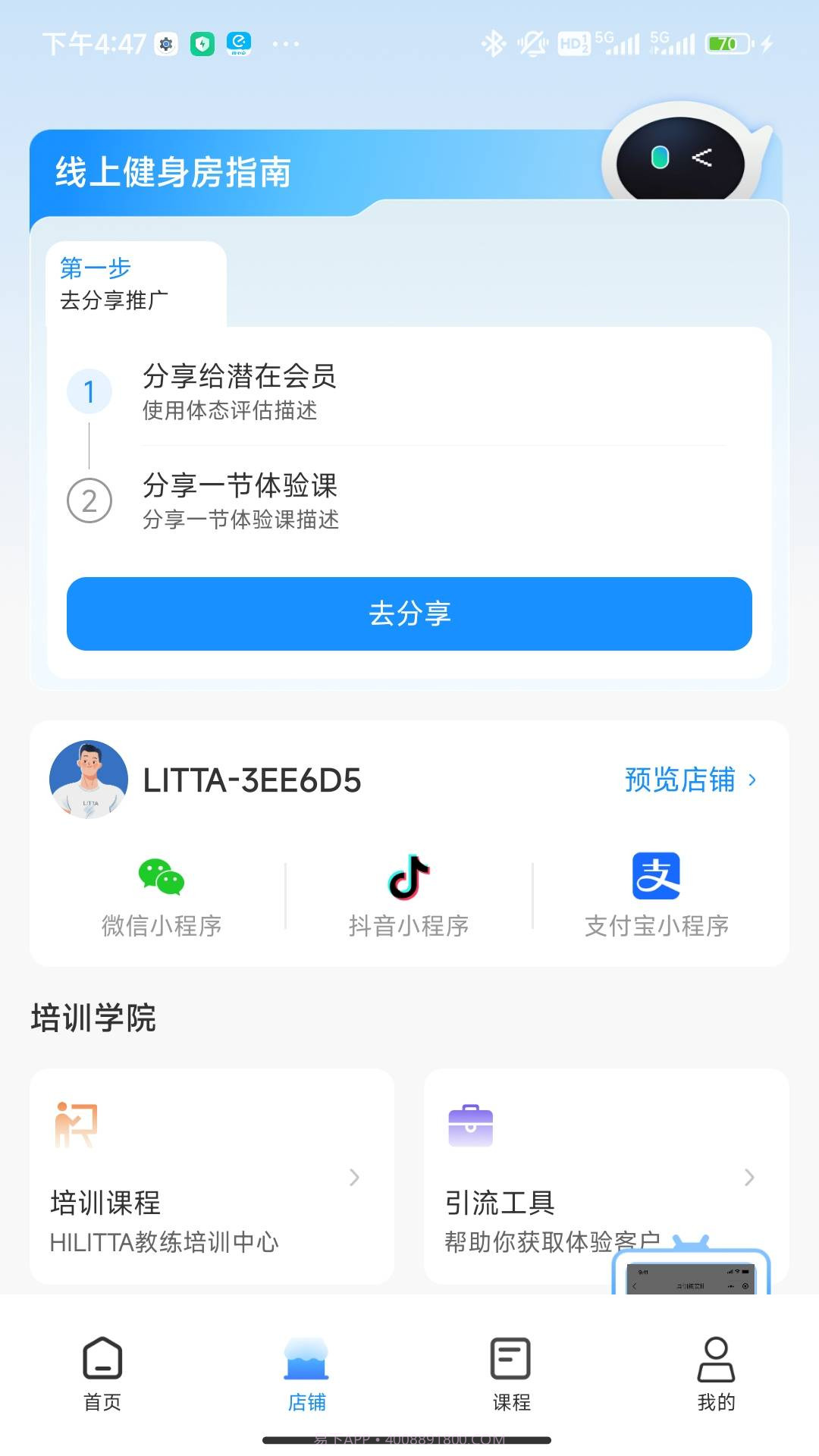Viewport: 819px width, 1456px height.
Task: Tap the robot mascot in the banner
Action: coord(681,159)
